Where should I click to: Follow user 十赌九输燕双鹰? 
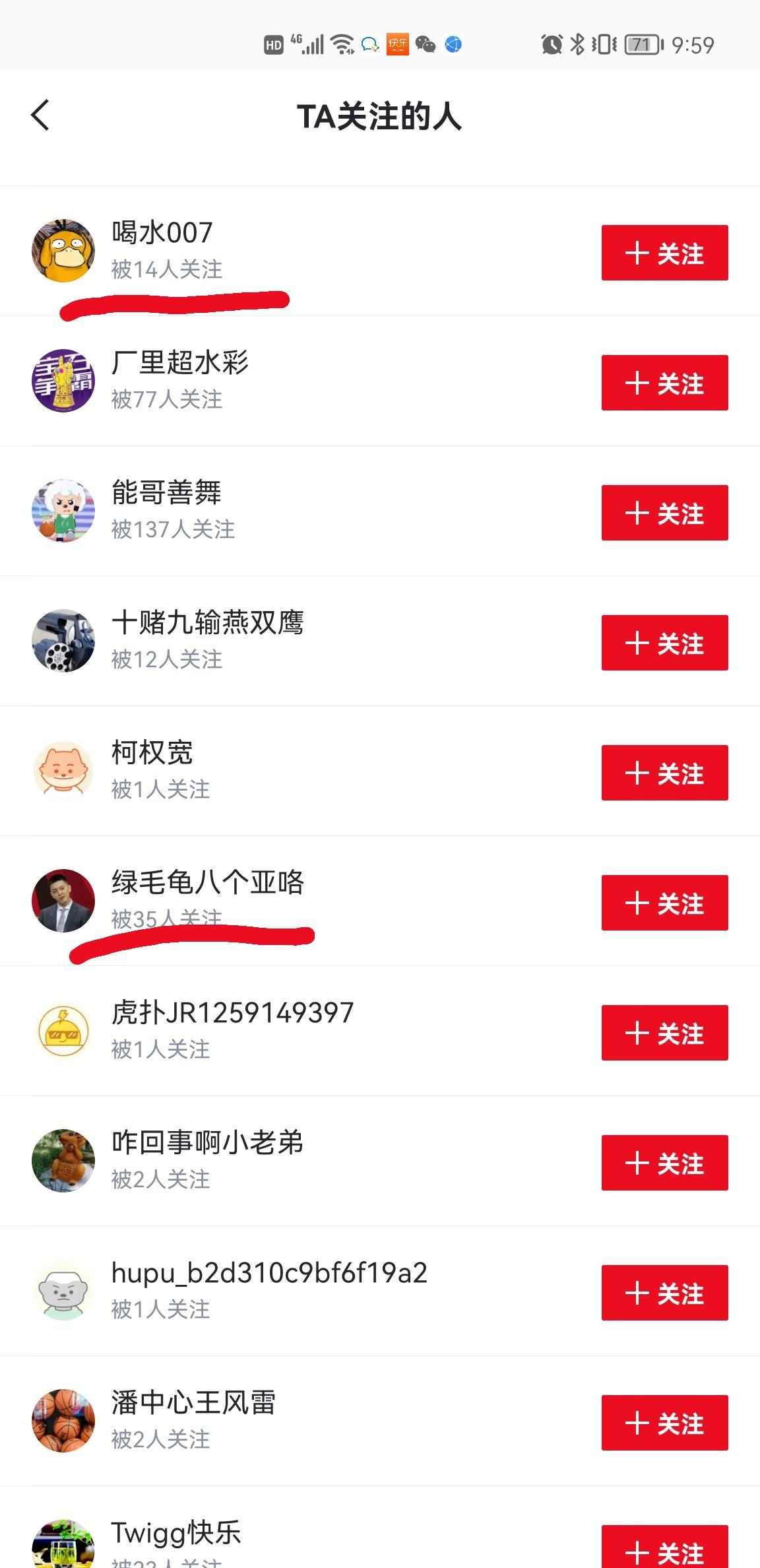point(664,643)
